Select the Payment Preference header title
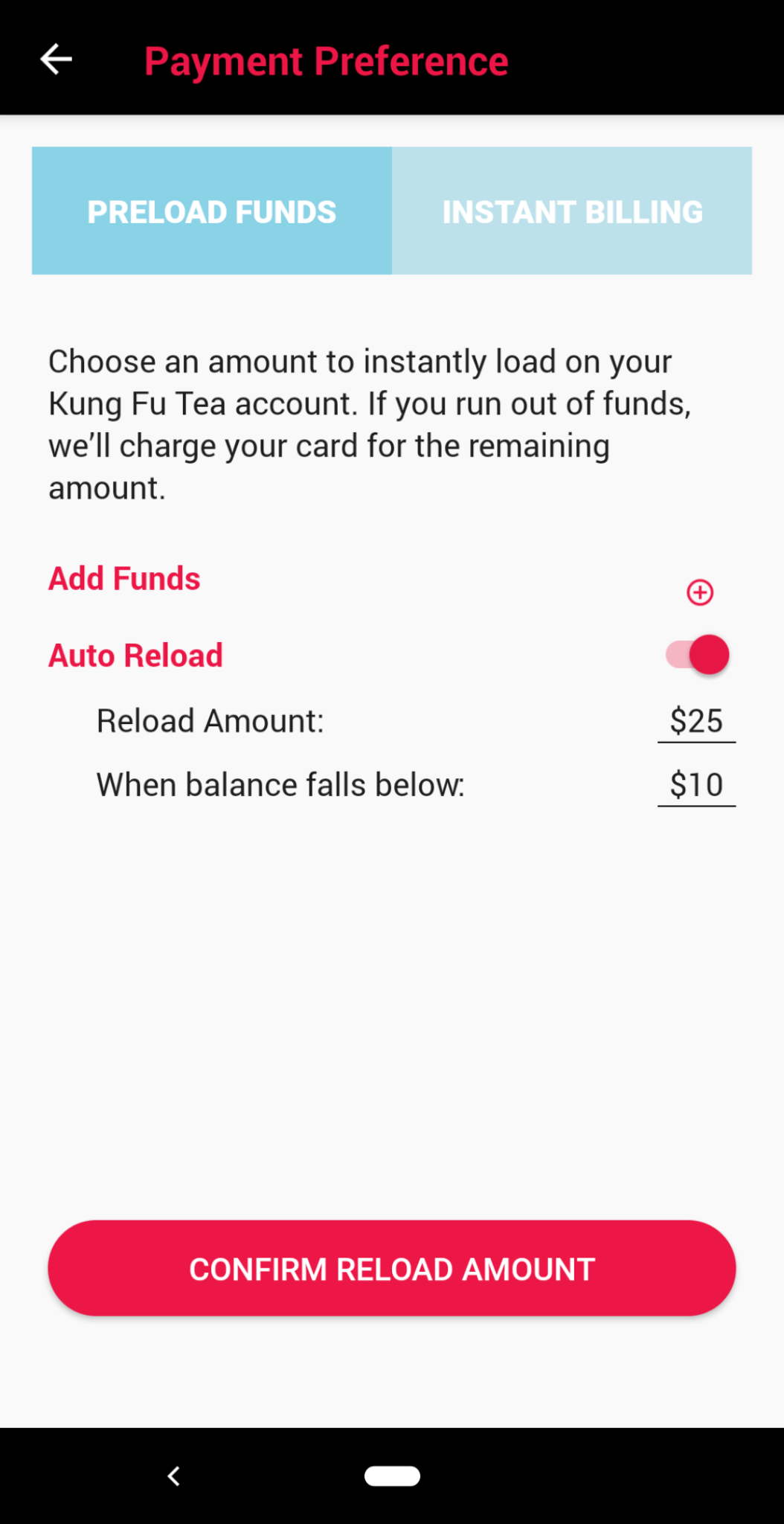Viewport: 784px width, 1524px height. (x=327, y=61)
